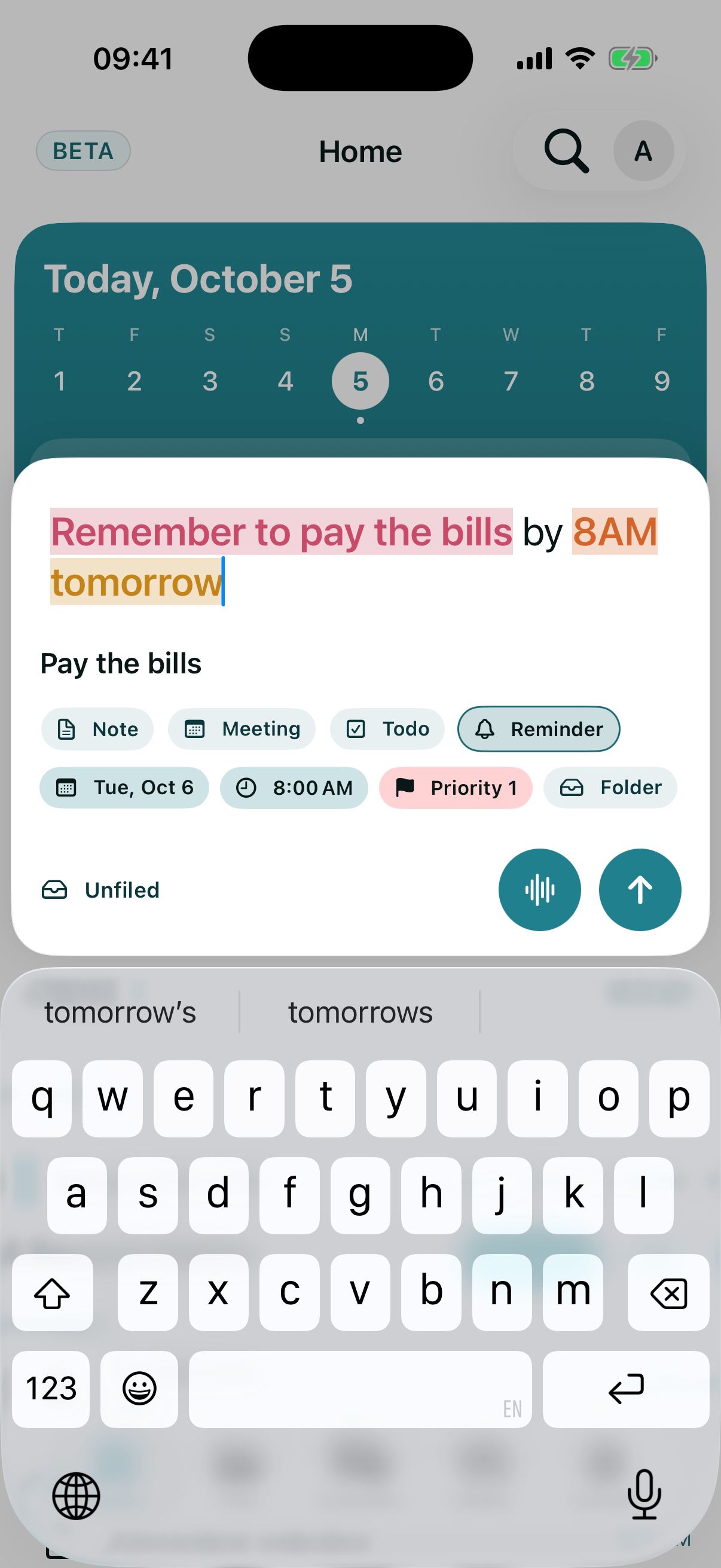Screen dimensions: 721x1568
Task: Select day 8 in the calendar strip
Action: coord(586,381)
